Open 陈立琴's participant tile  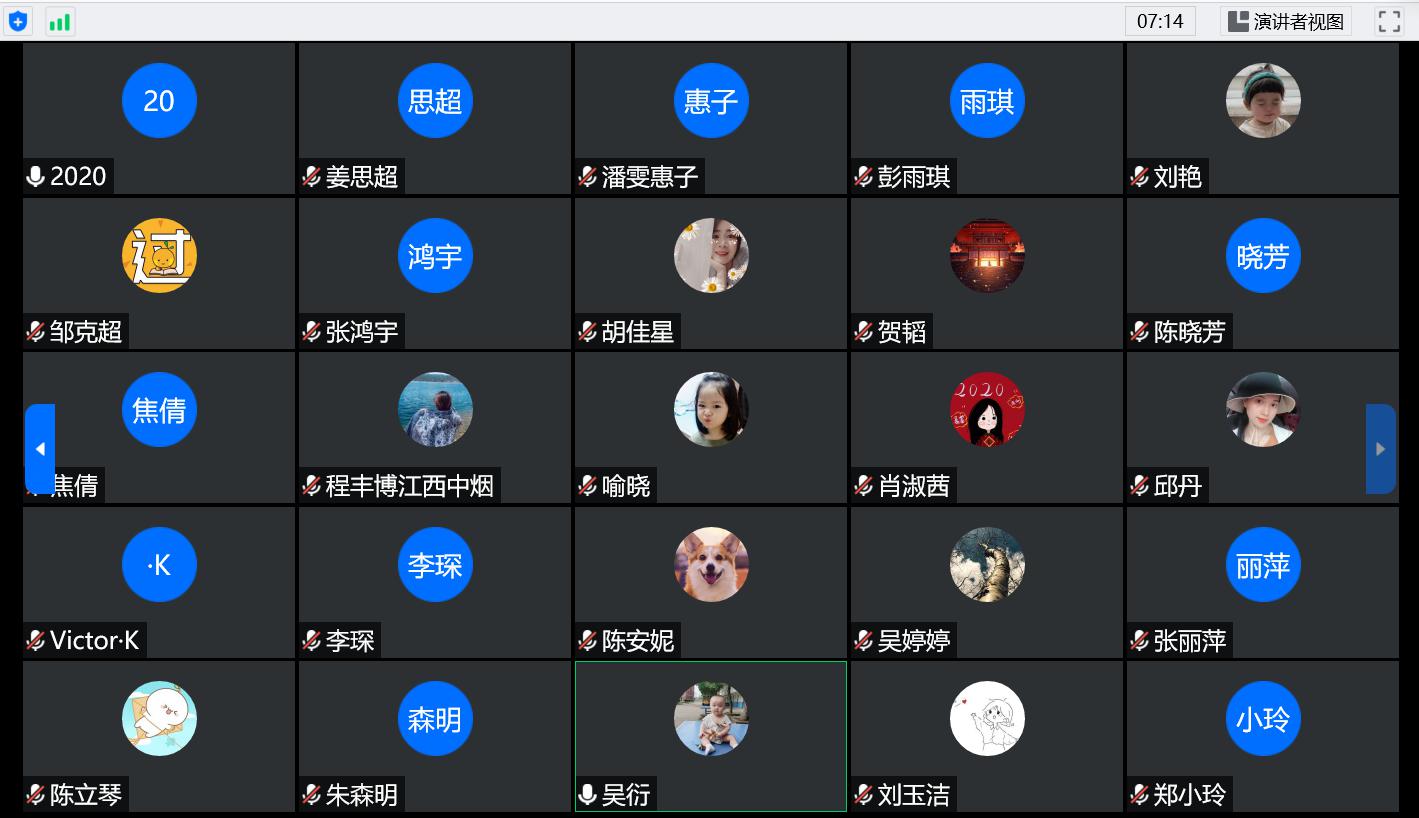coord(159,736)
